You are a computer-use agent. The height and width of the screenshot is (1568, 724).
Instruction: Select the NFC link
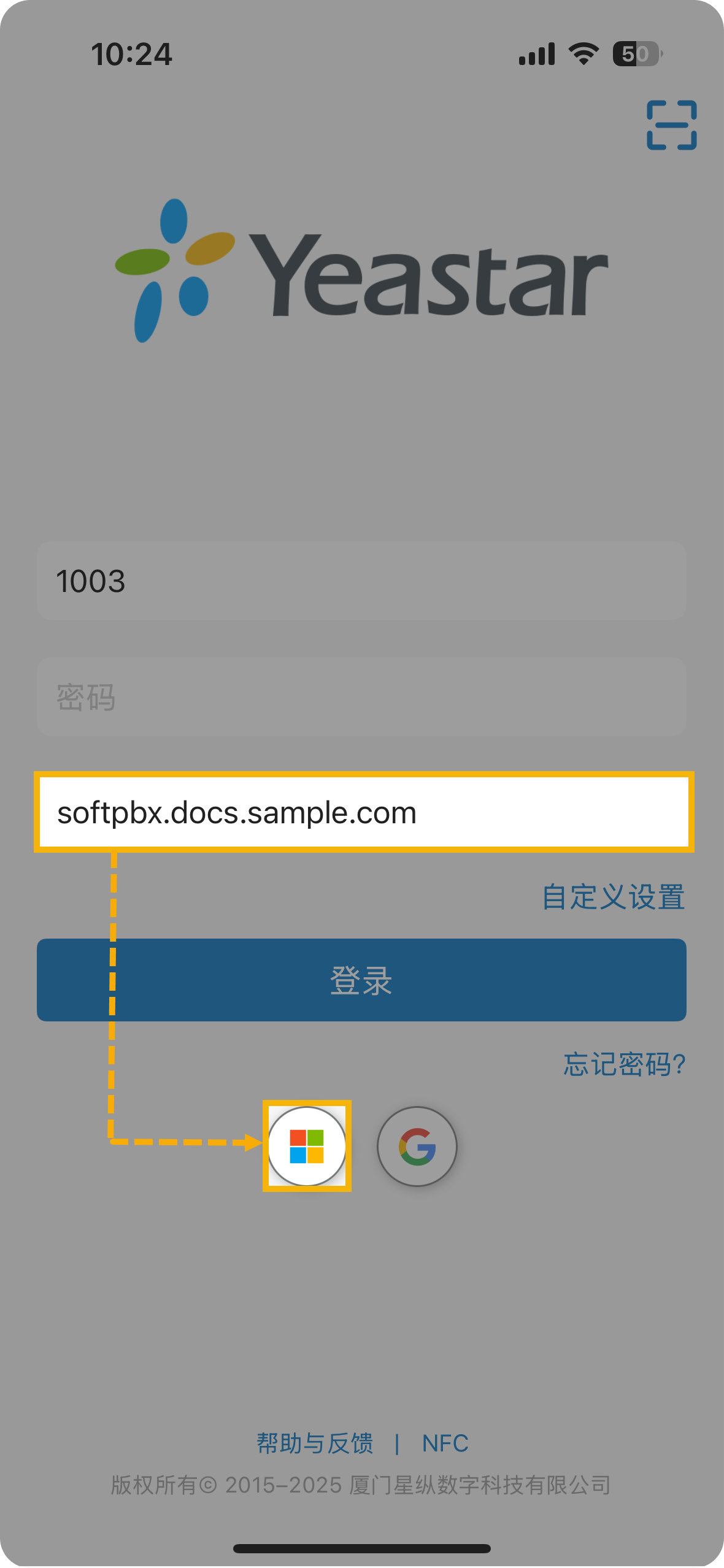click(445, 1443)
